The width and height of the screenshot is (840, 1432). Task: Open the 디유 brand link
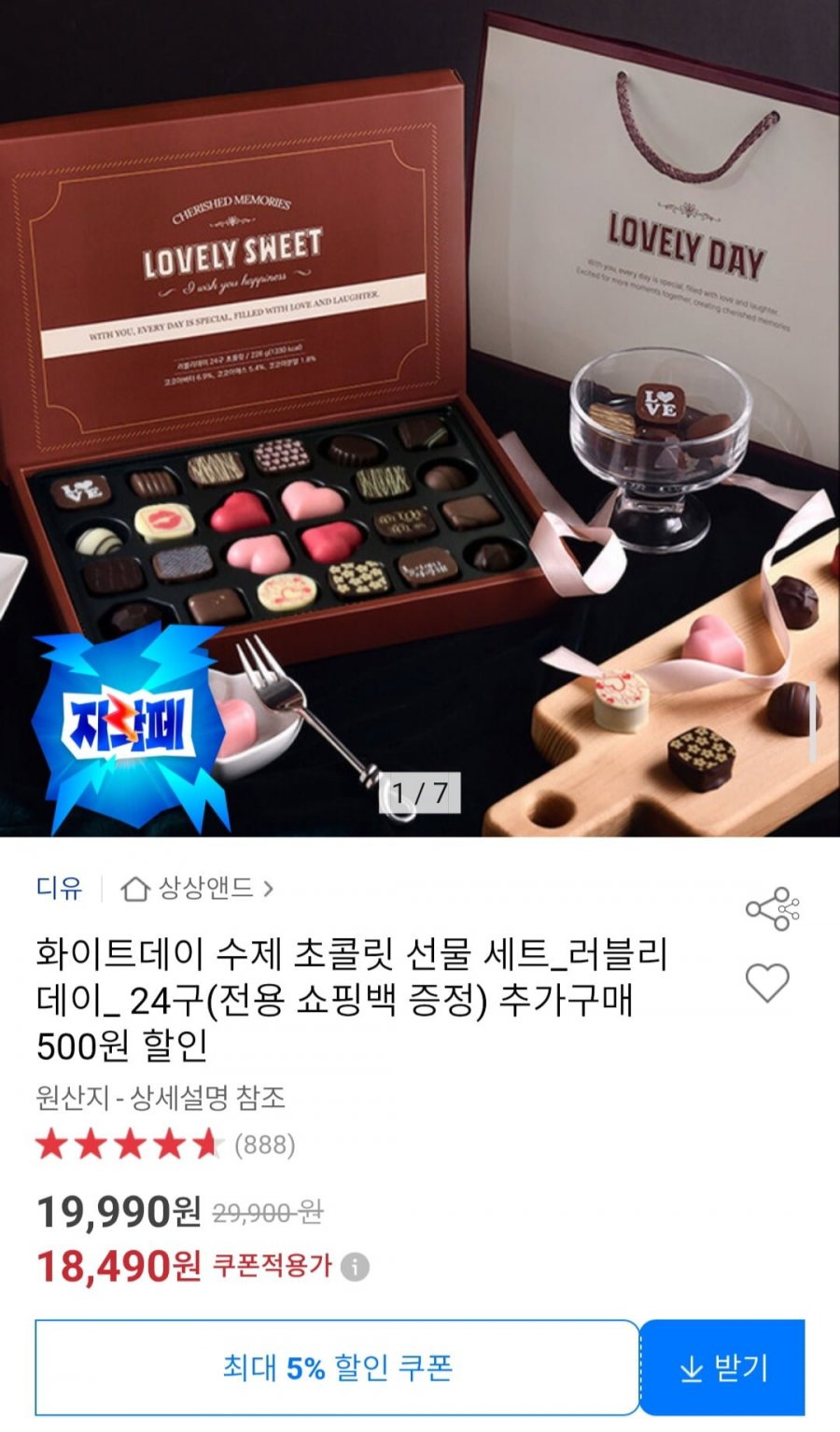coord(59,888)
